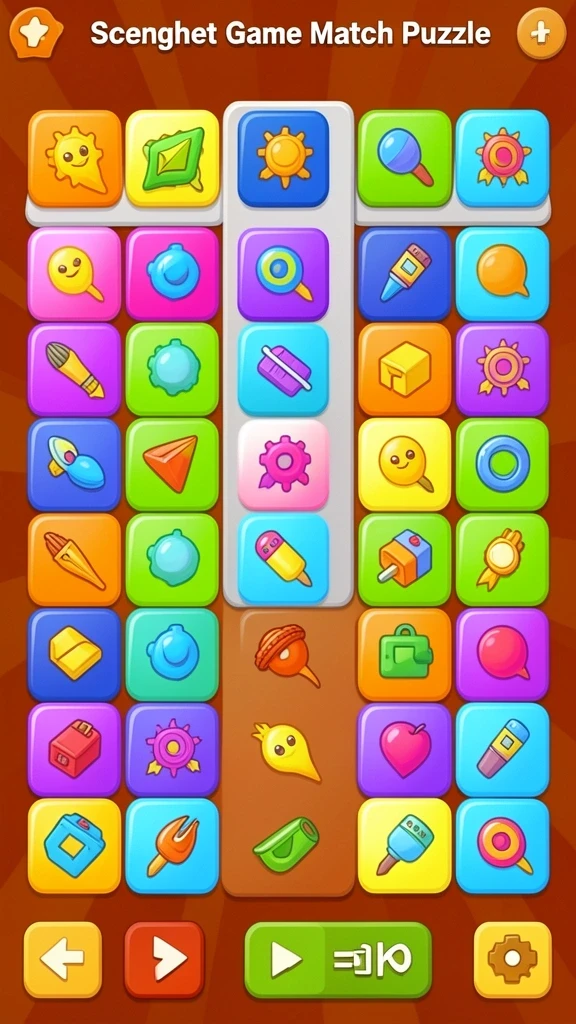Open the star badge icon beside the title
This screenshot has width=576, height=1024.
click(36, 33)
